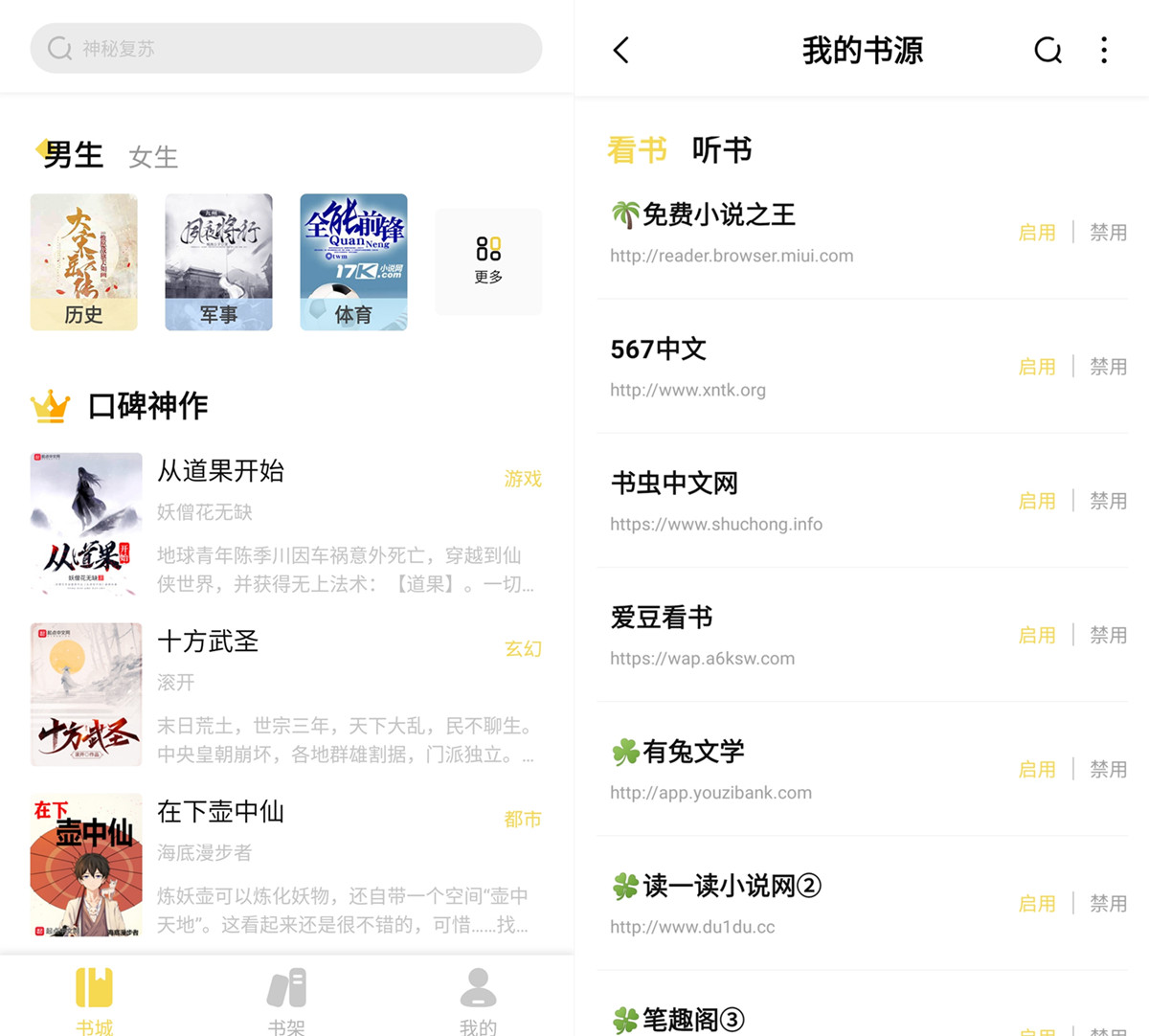Switch to the 听书 tab

(721, 150)
